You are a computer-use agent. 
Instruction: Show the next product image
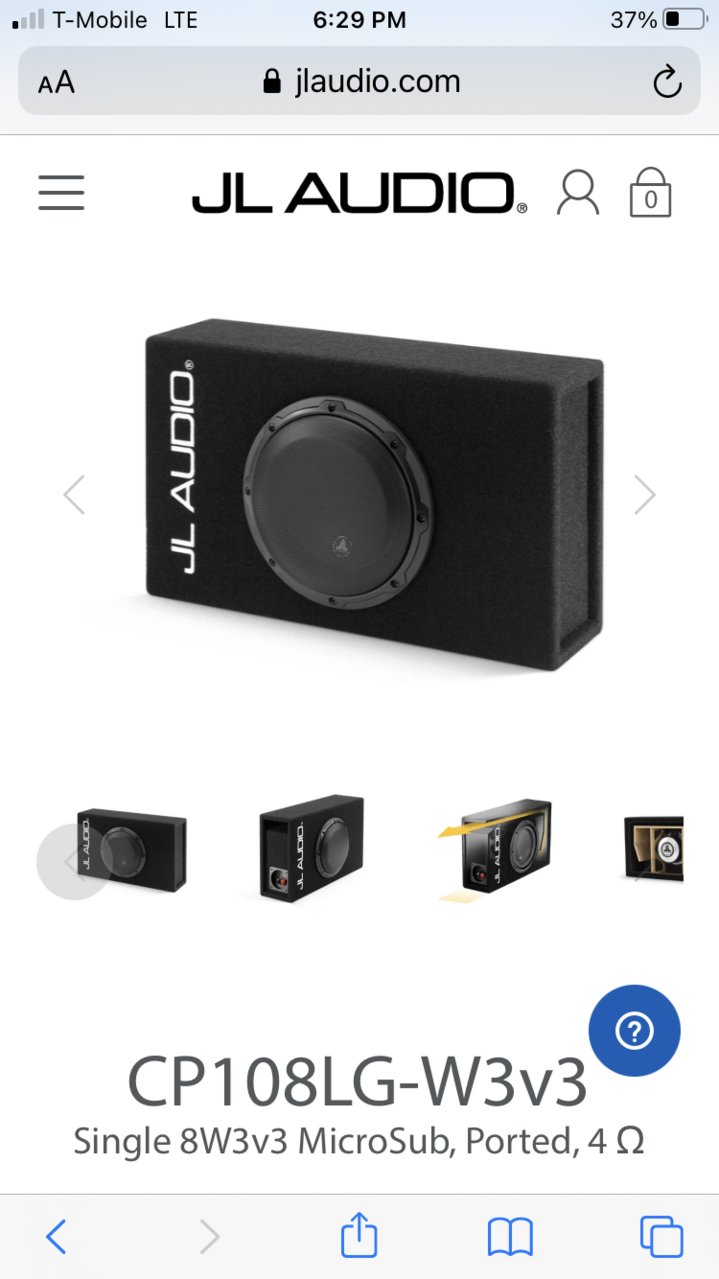645,494
